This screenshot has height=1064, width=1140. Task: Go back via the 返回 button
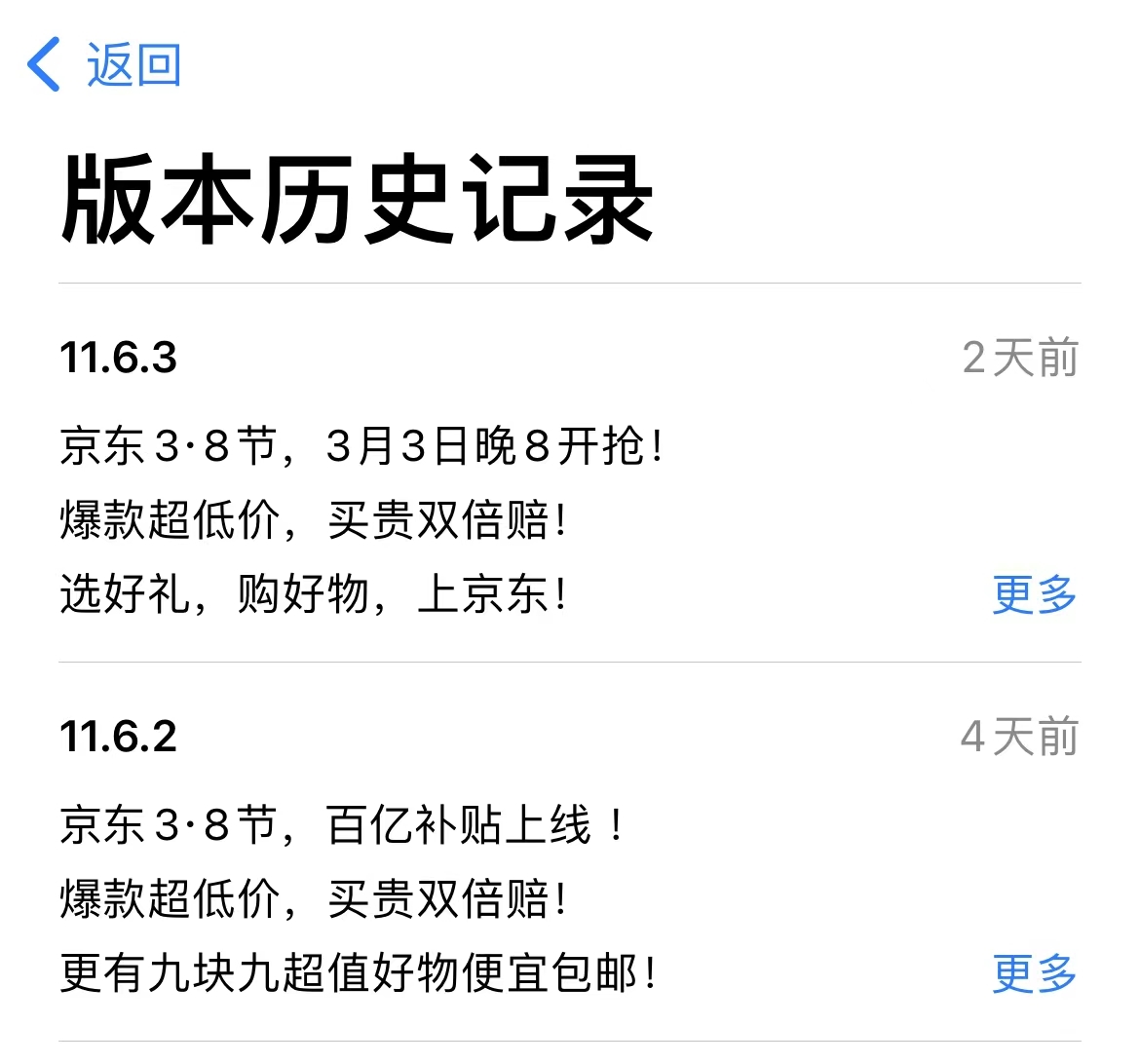[x=104, y=65]
